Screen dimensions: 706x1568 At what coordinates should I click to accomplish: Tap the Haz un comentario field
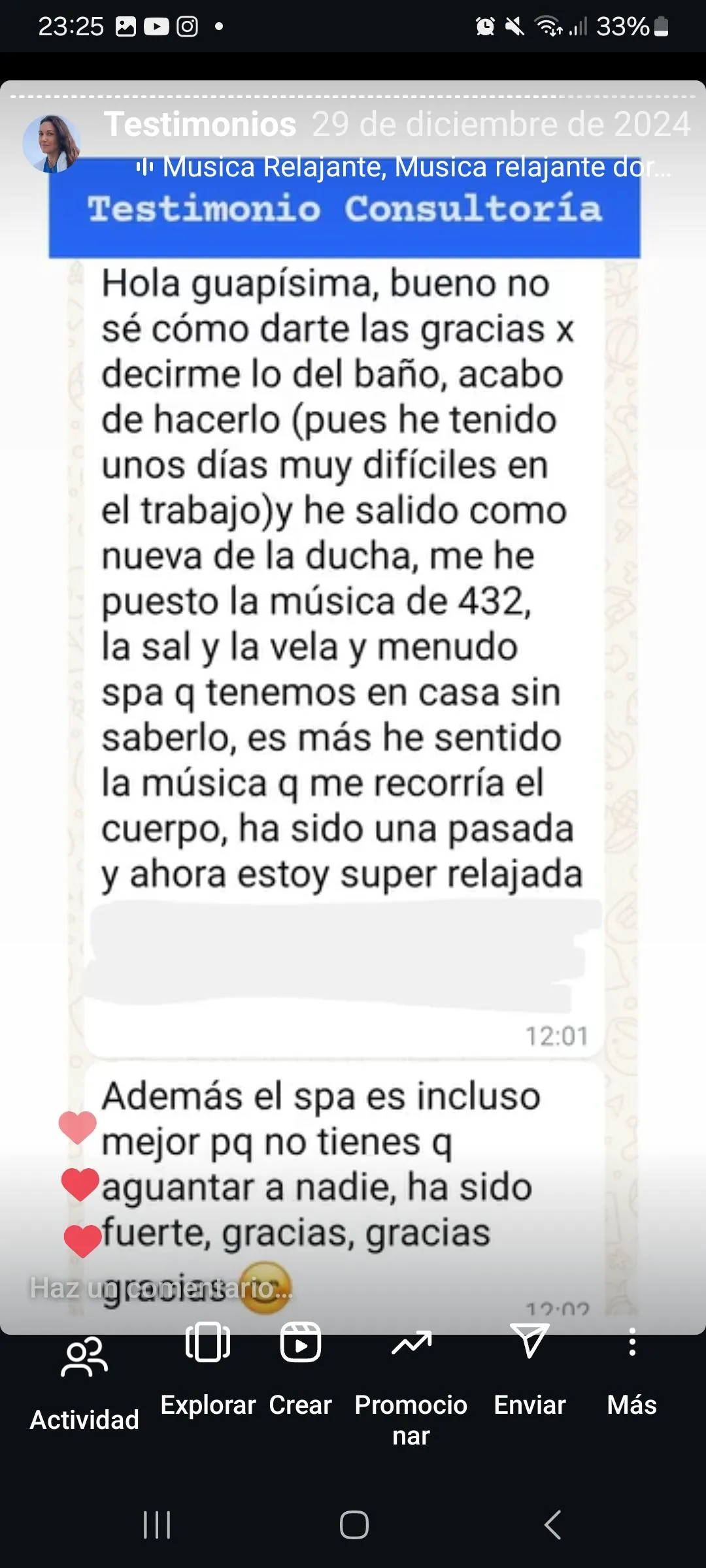[x=161, y=1288]
